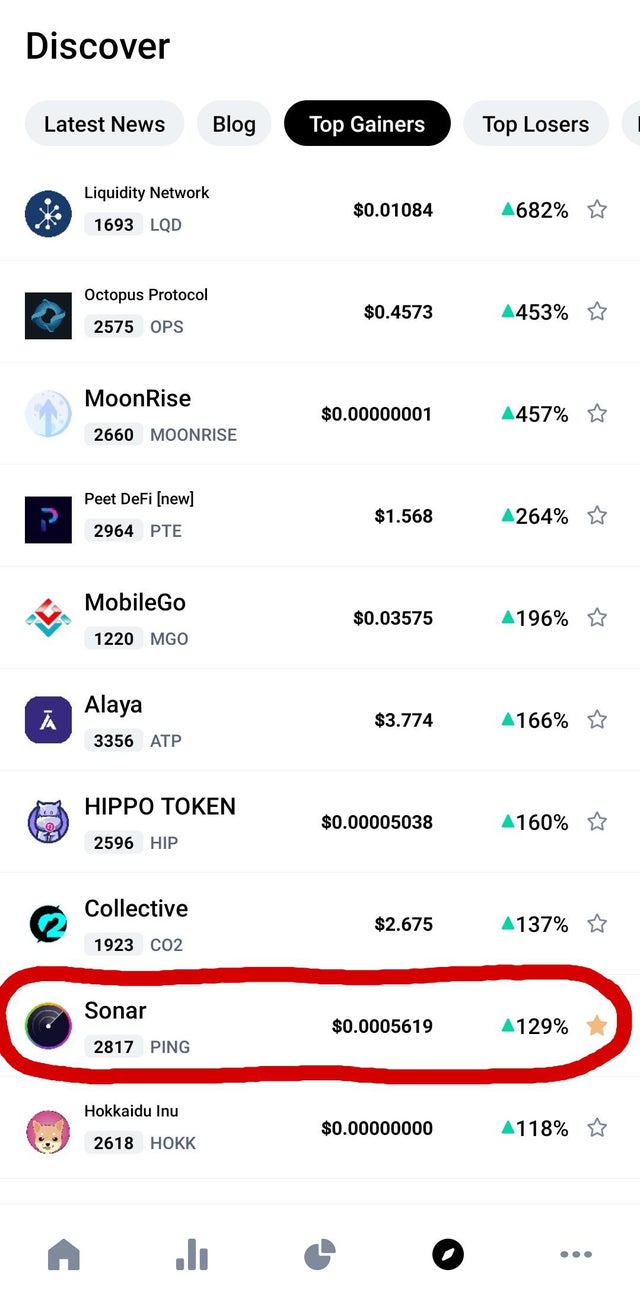
Task: Select the Top Losers tab
Action: (x=535, y=124)
